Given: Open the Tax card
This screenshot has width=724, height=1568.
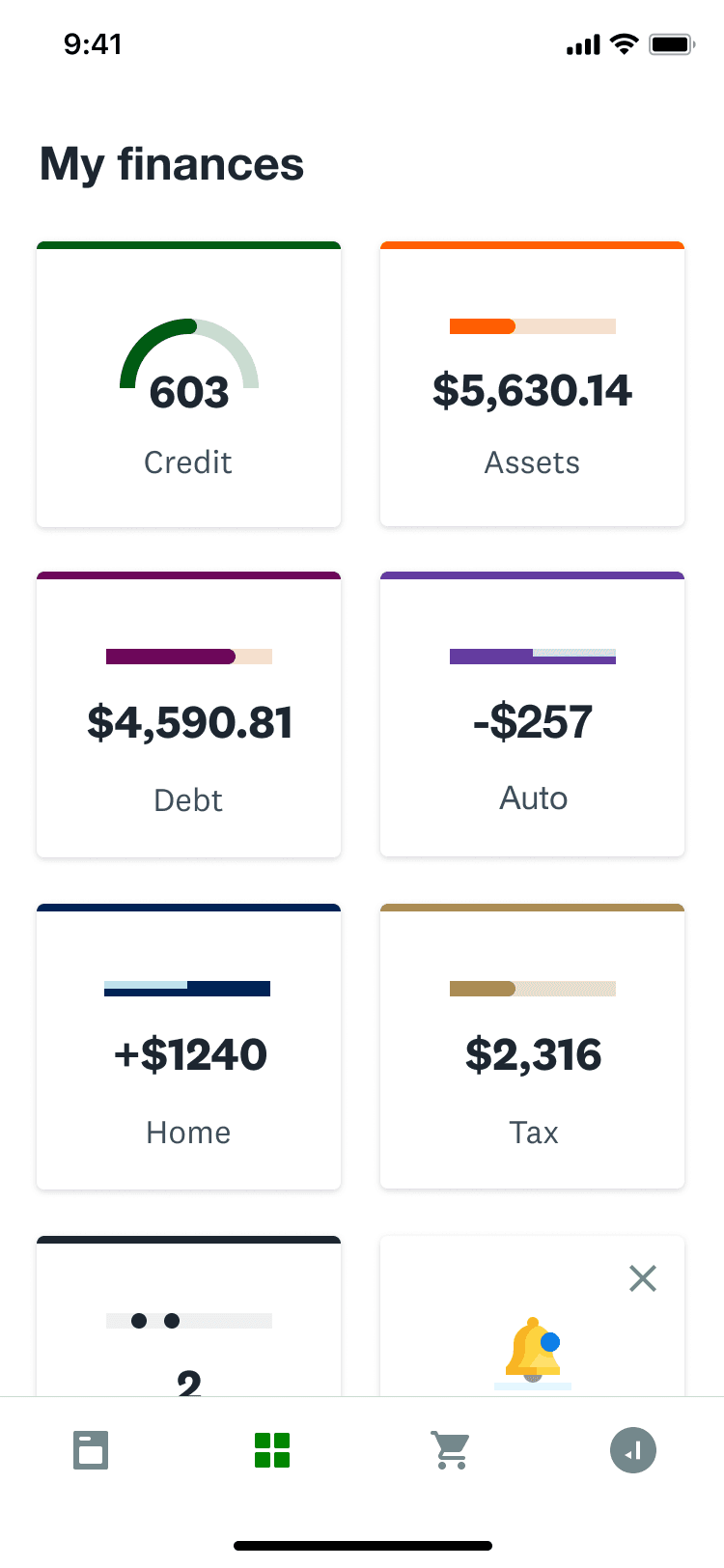Looking at the screenshot, I should 532,1047.
